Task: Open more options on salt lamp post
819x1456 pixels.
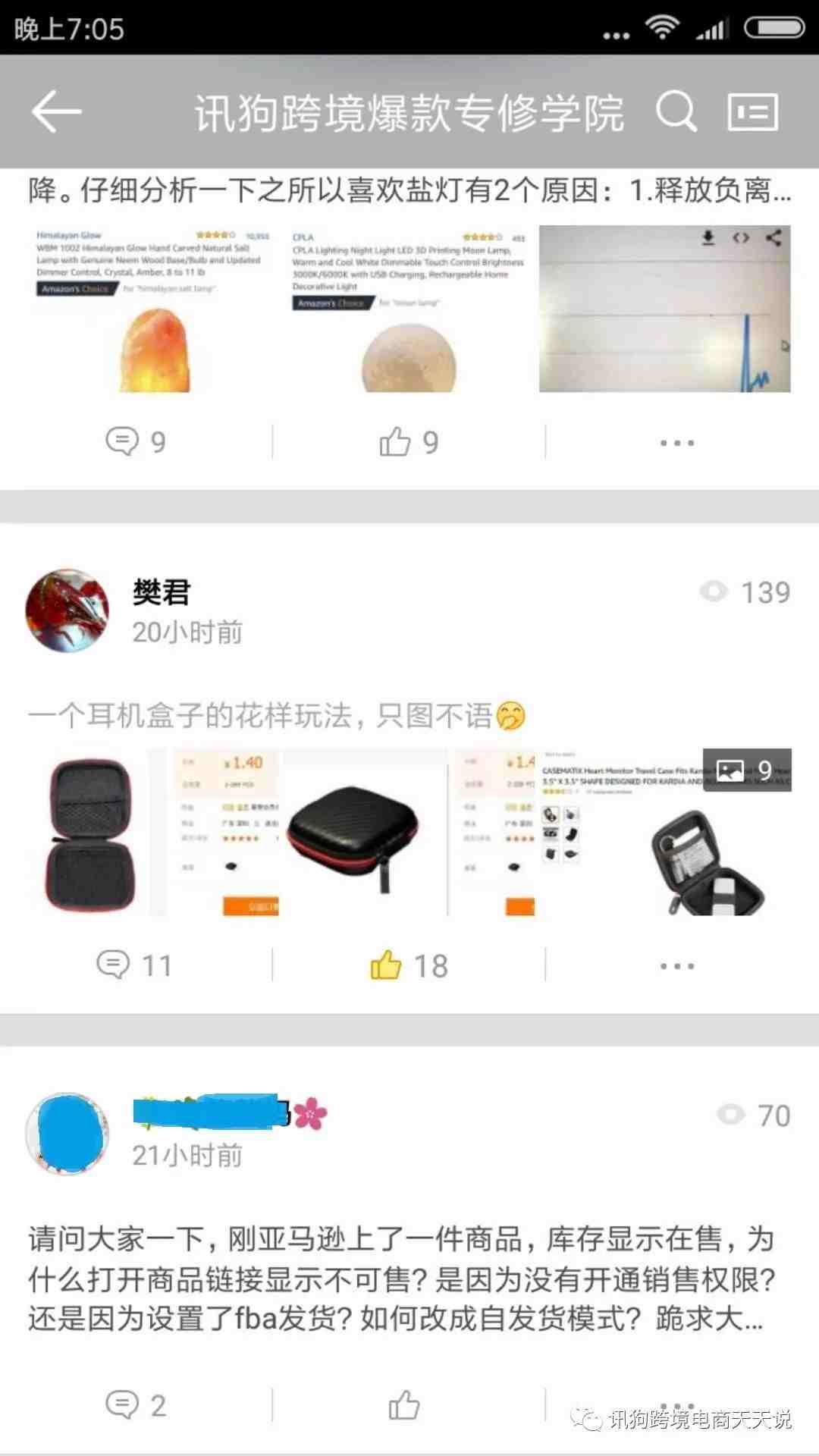Action: 676,442
